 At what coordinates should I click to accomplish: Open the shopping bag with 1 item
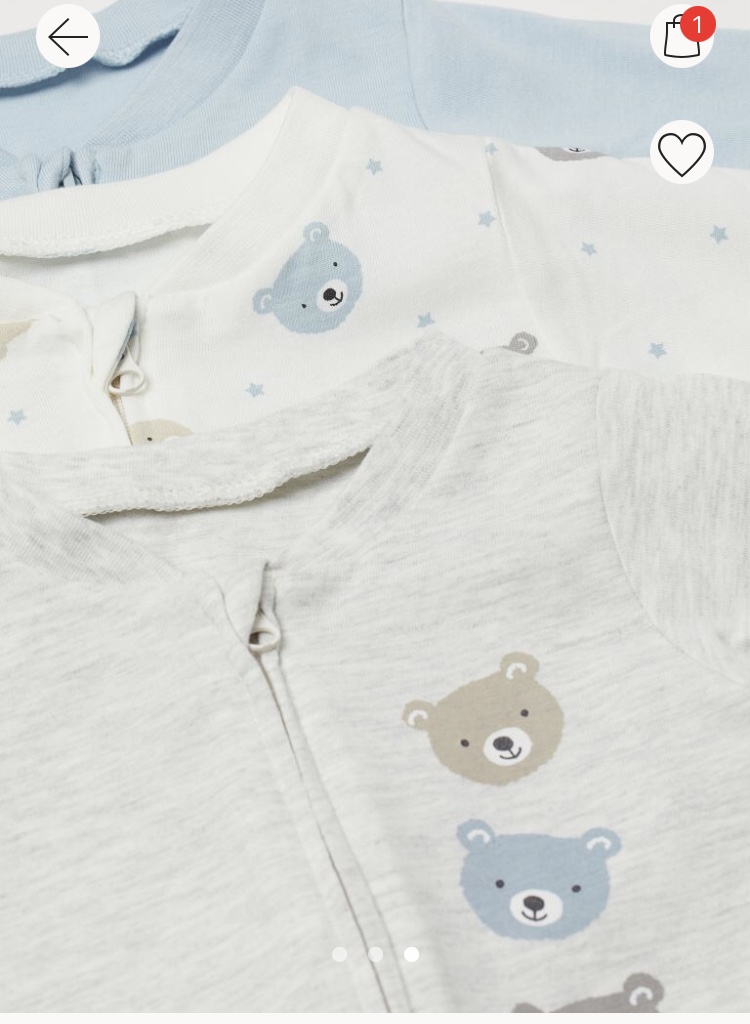[x=681, y=37]
